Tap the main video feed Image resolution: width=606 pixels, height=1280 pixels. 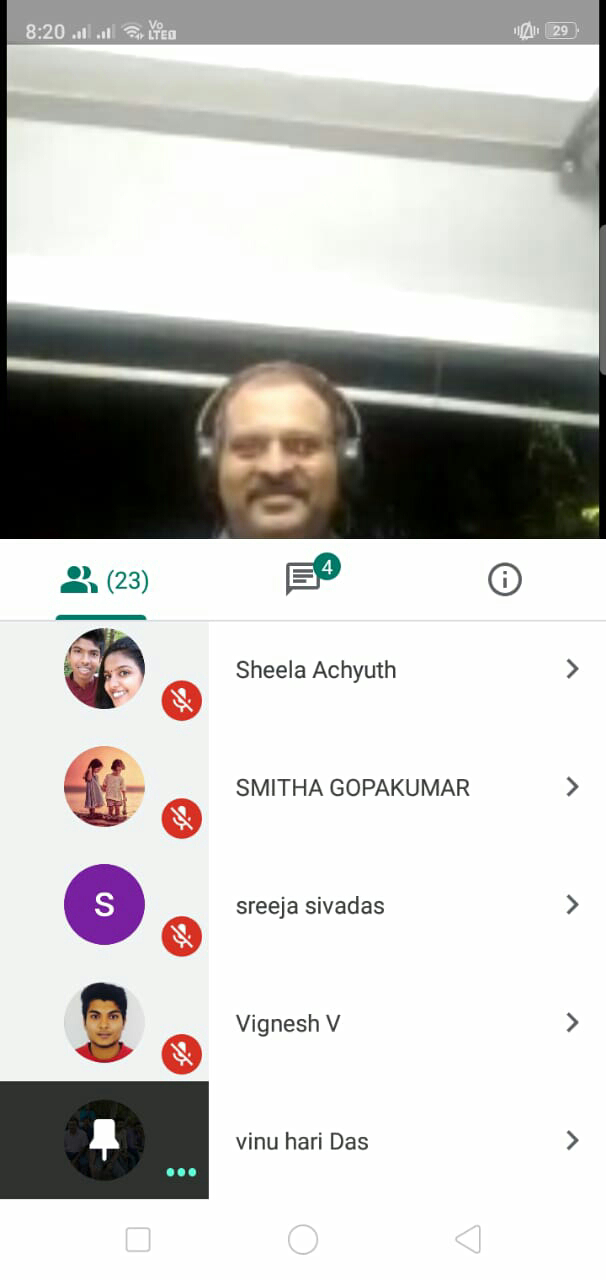303,290
